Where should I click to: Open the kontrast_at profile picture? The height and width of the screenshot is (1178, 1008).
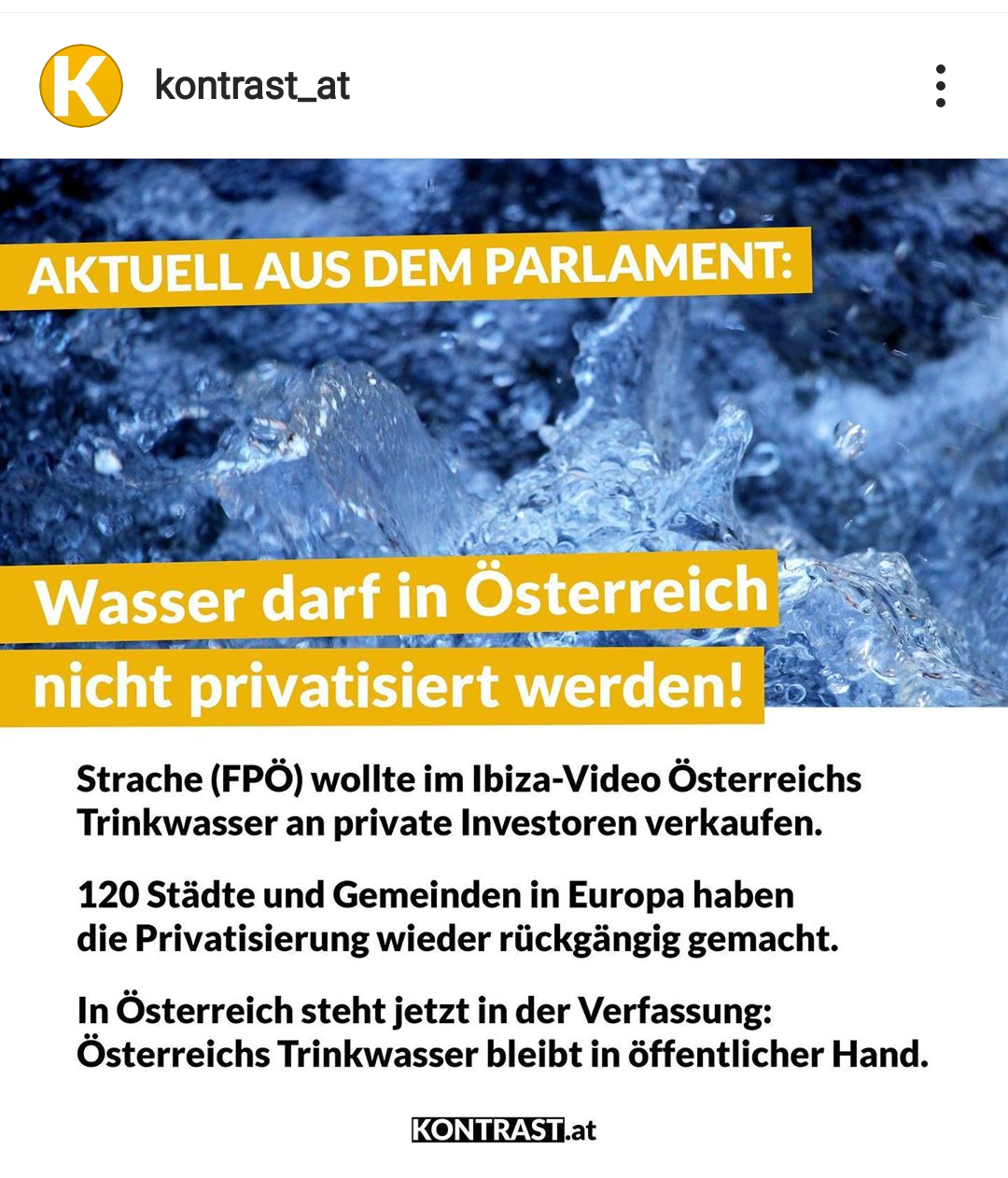tap(81, 86)
